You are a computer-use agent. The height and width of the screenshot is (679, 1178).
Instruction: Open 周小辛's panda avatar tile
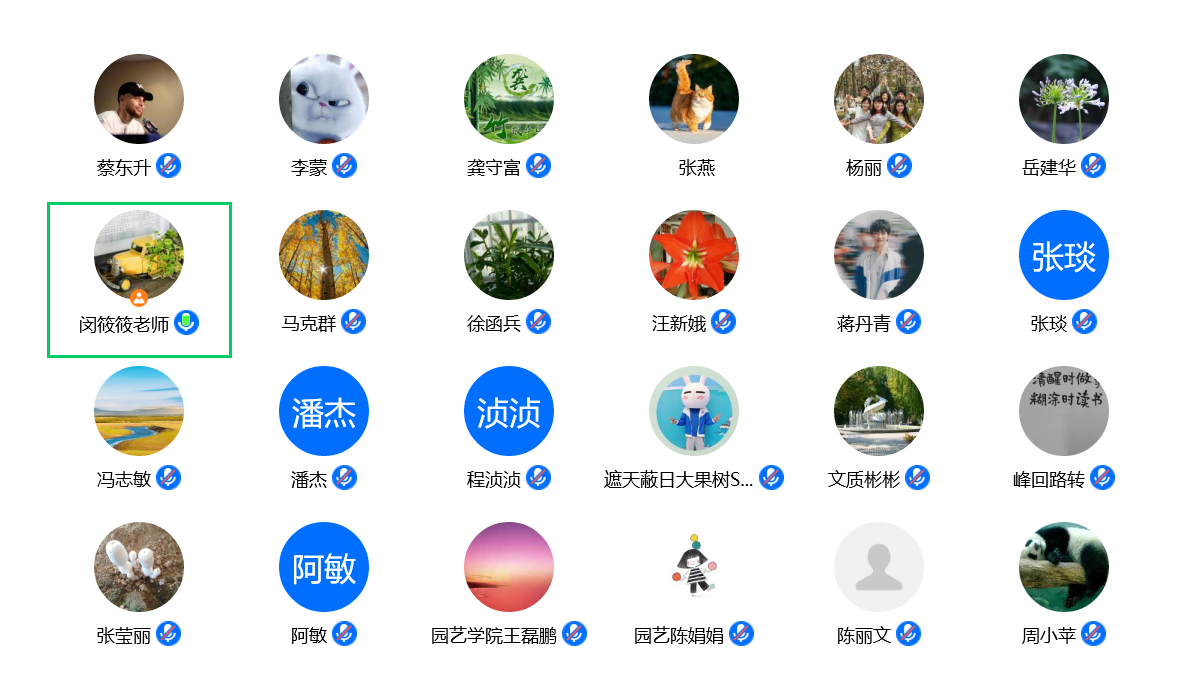[1064, 567]
